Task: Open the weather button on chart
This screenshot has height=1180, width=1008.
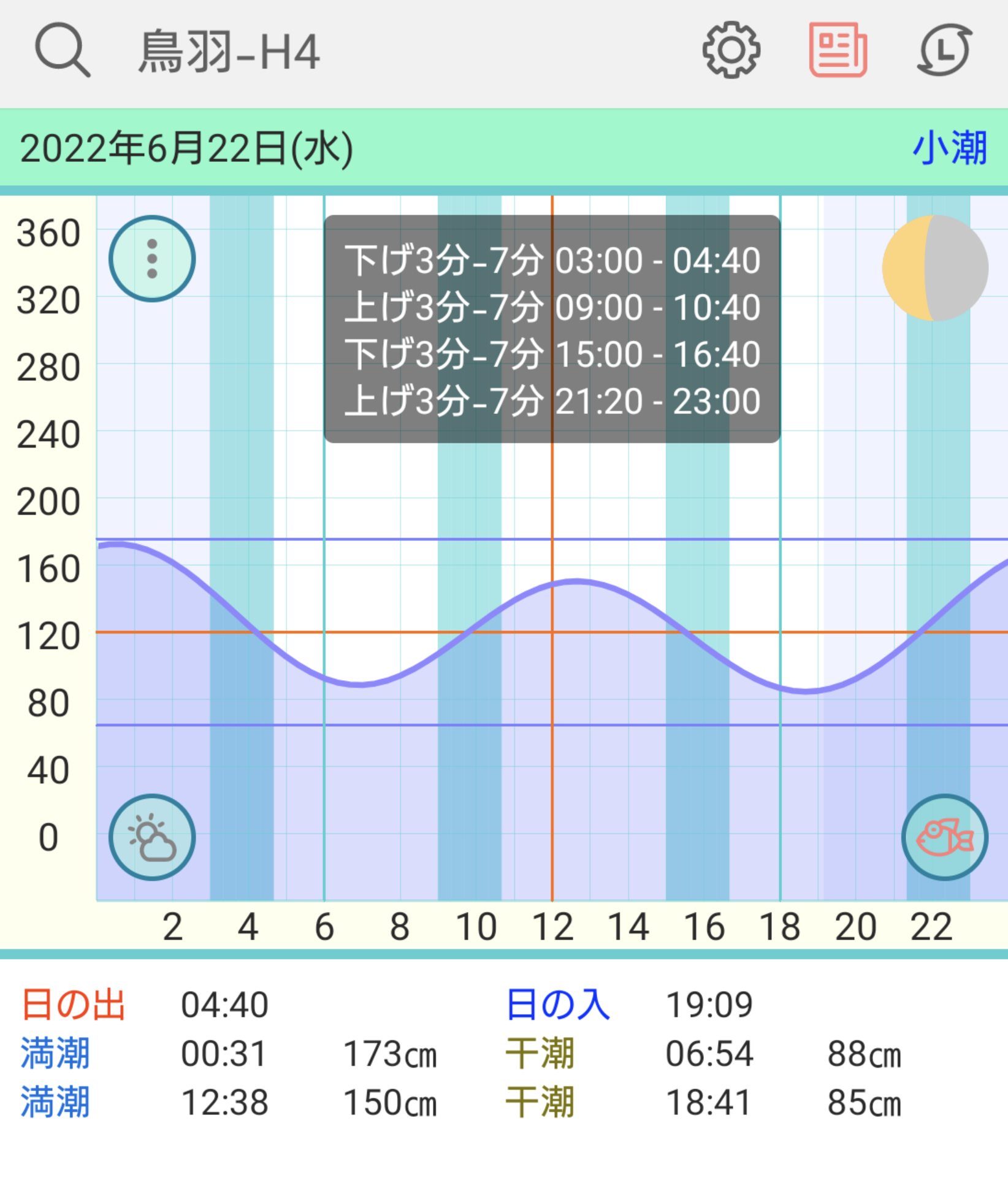Action: coord(152,837)
